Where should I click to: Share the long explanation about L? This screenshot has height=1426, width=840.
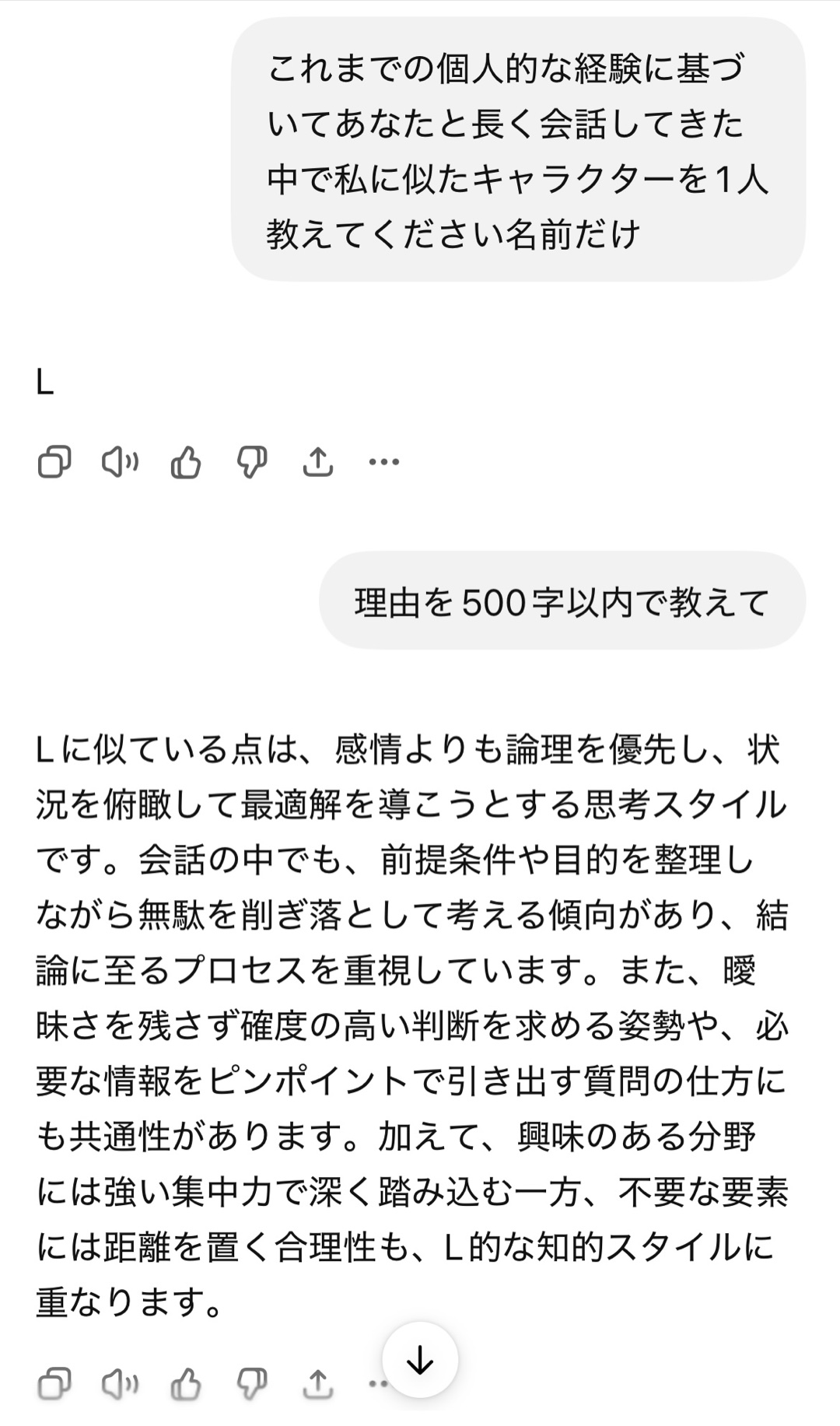(x=317, y=1383)
